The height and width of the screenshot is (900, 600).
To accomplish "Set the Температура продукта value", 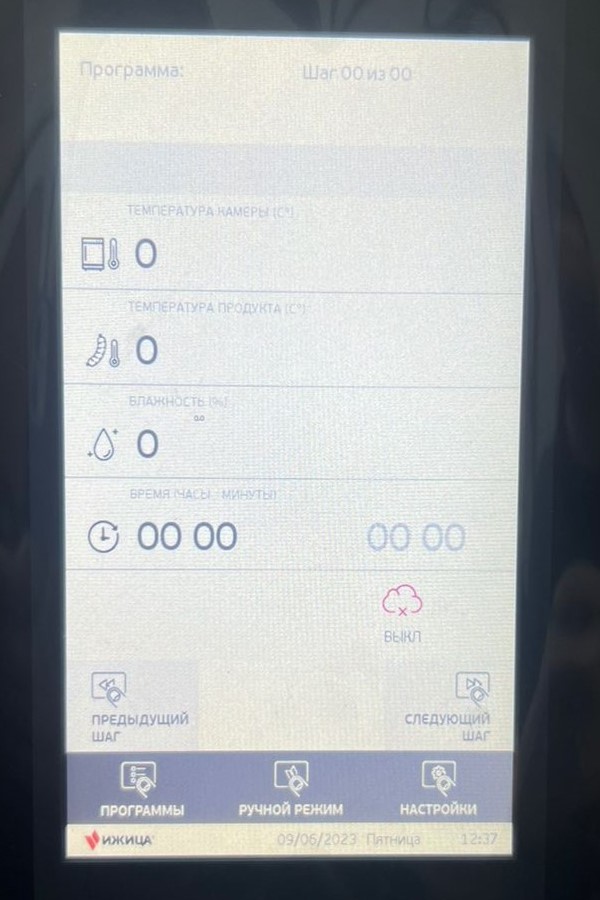I will click(x=146, y=351).
